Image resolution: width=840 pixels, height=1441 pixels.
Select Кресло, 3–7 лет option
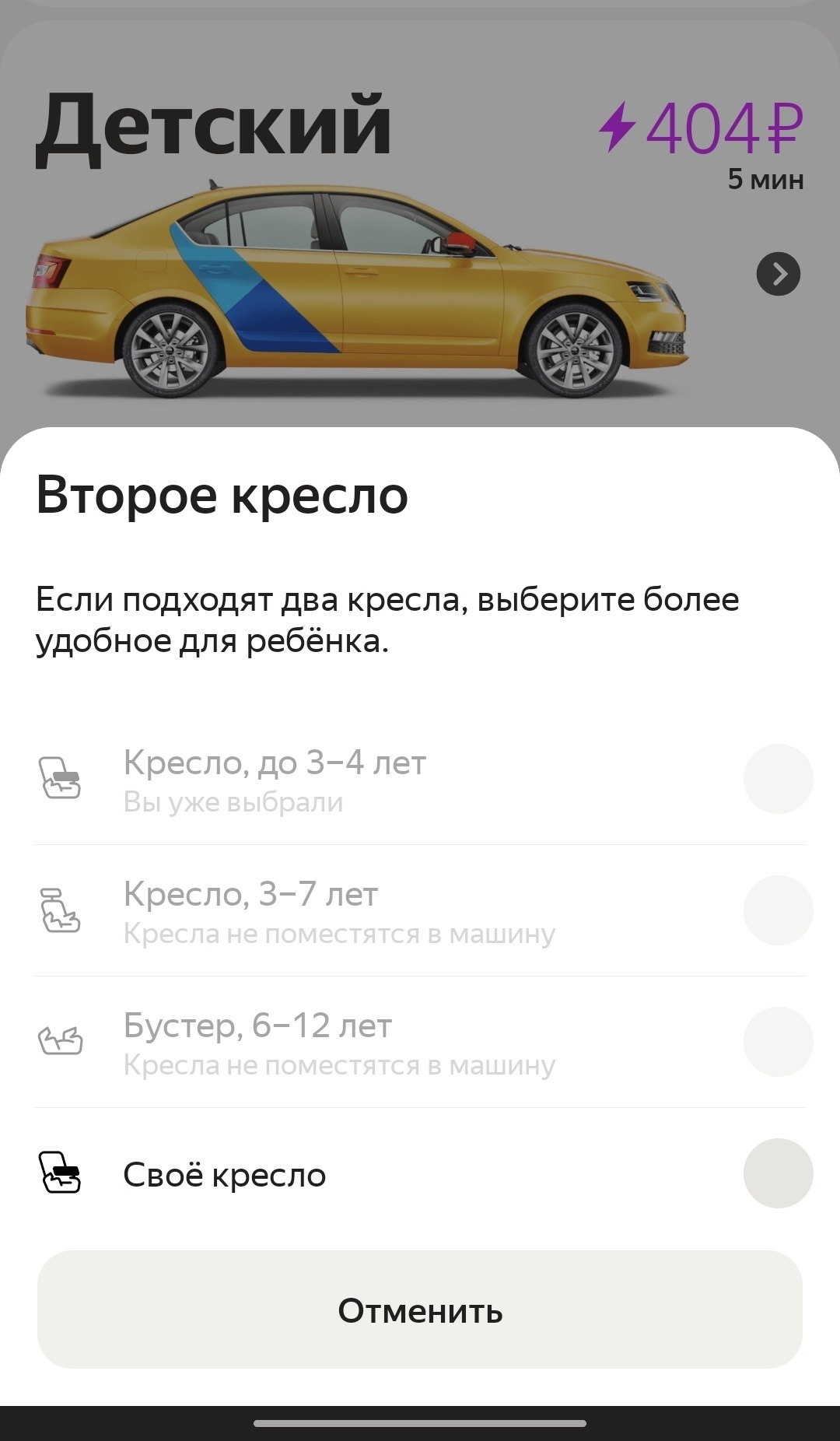coord(778,910)
